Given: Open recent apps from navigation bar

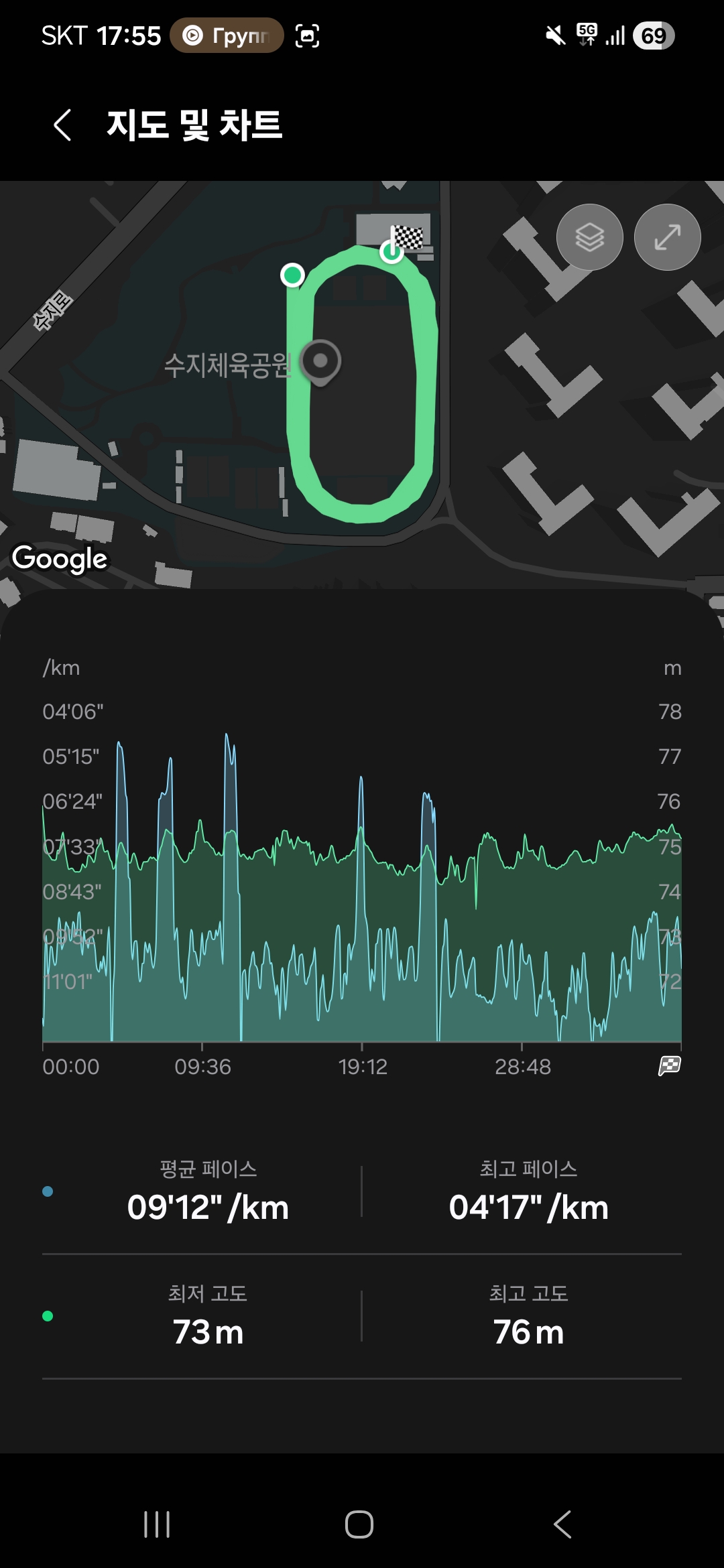Looking at the screenshot, I should click(x=157, y=1524).
